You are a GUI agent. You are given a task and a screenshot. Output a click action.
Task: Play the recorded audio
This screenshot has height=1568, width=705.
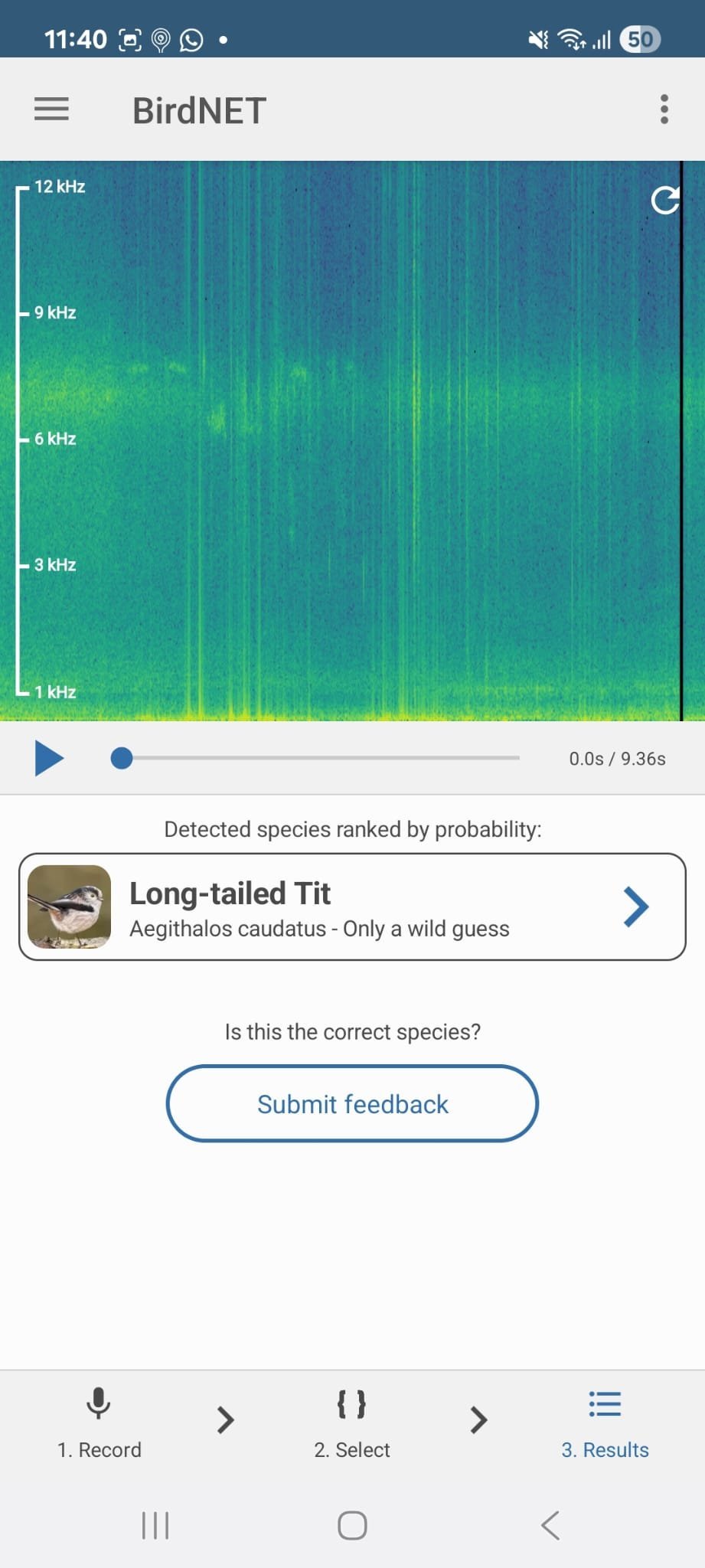tap(49, 758)
